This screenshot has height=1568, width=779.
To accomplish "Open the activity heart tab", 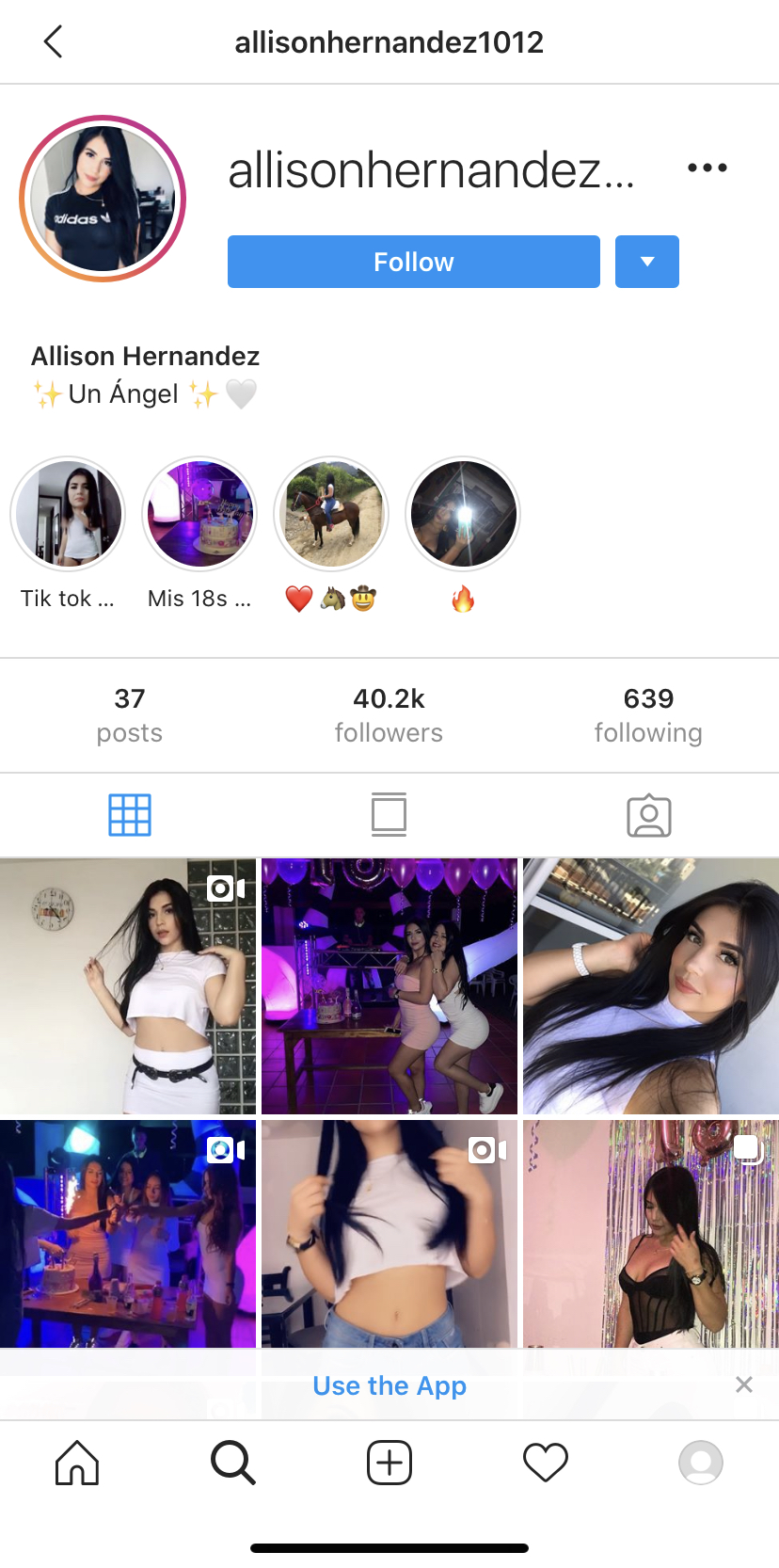I will [x=546, y=1463].
